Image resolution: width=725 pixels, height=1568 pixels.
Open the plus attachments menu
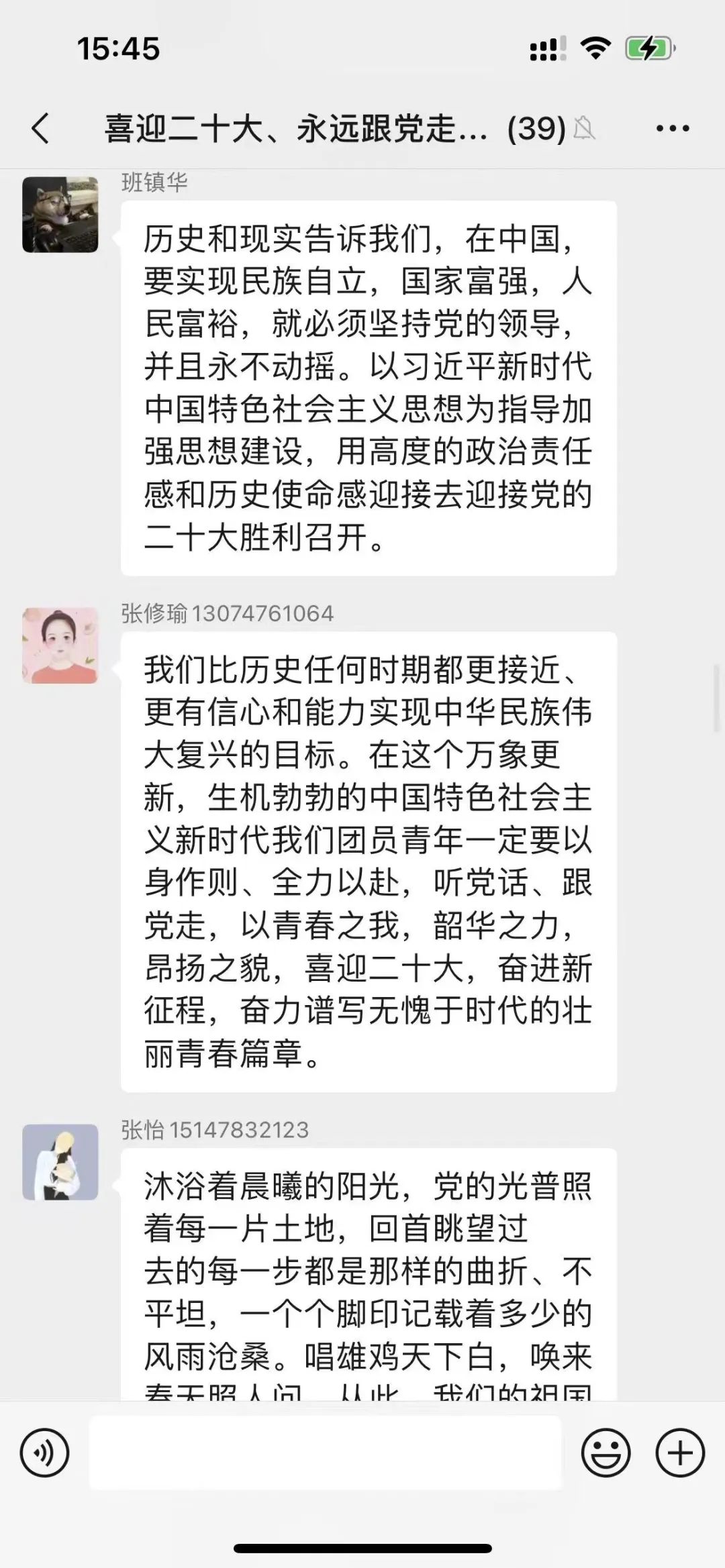[x=679, y=1453]
